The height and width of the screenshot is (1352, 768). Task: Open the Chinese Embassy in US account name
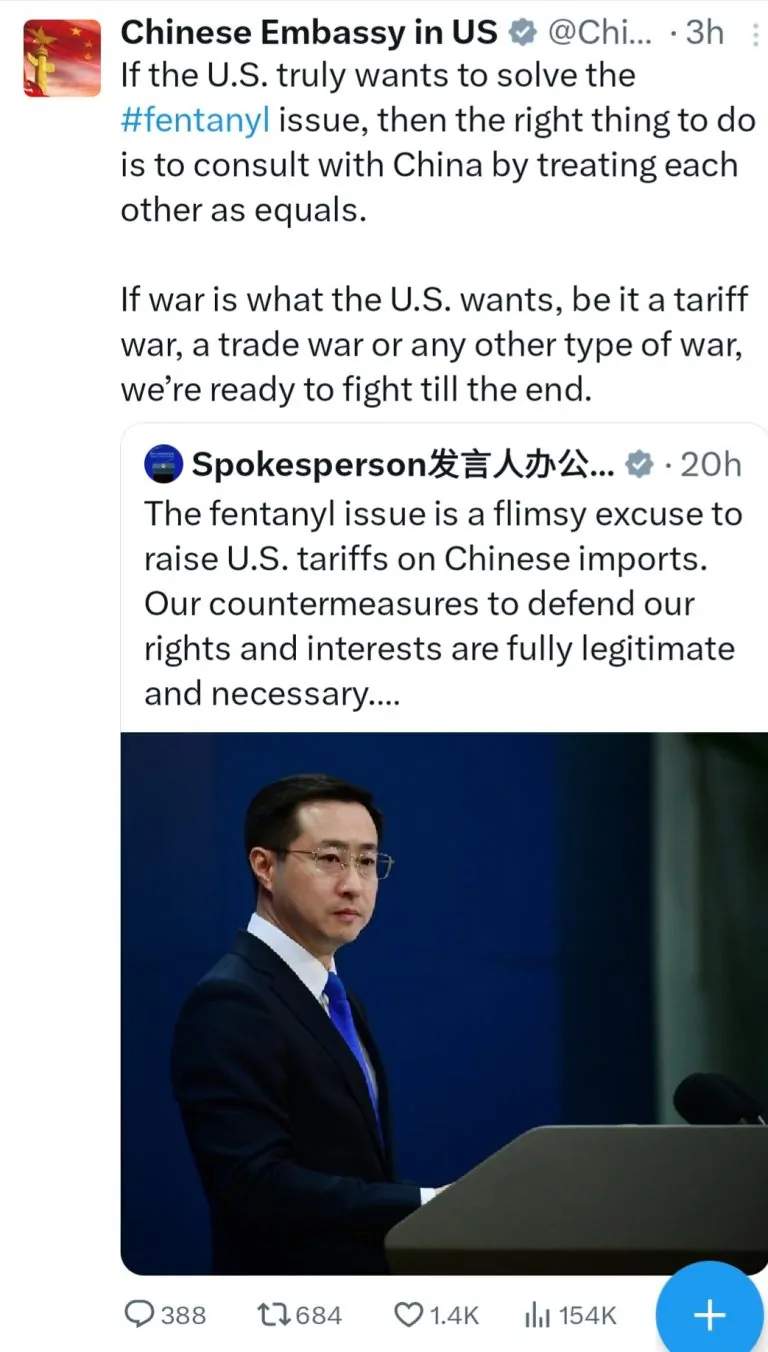click(308, 32)
